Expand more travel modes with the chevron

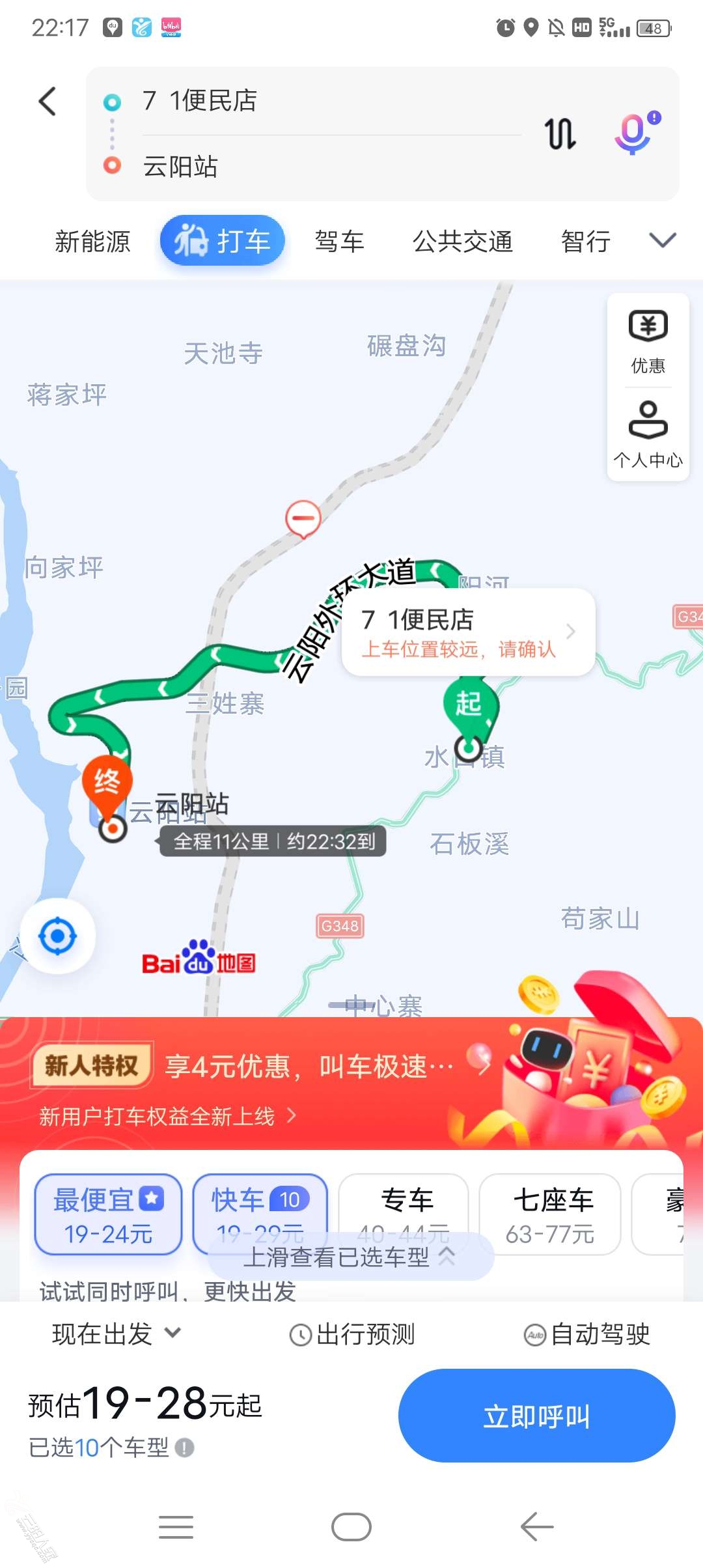click(x=663, y=240)
